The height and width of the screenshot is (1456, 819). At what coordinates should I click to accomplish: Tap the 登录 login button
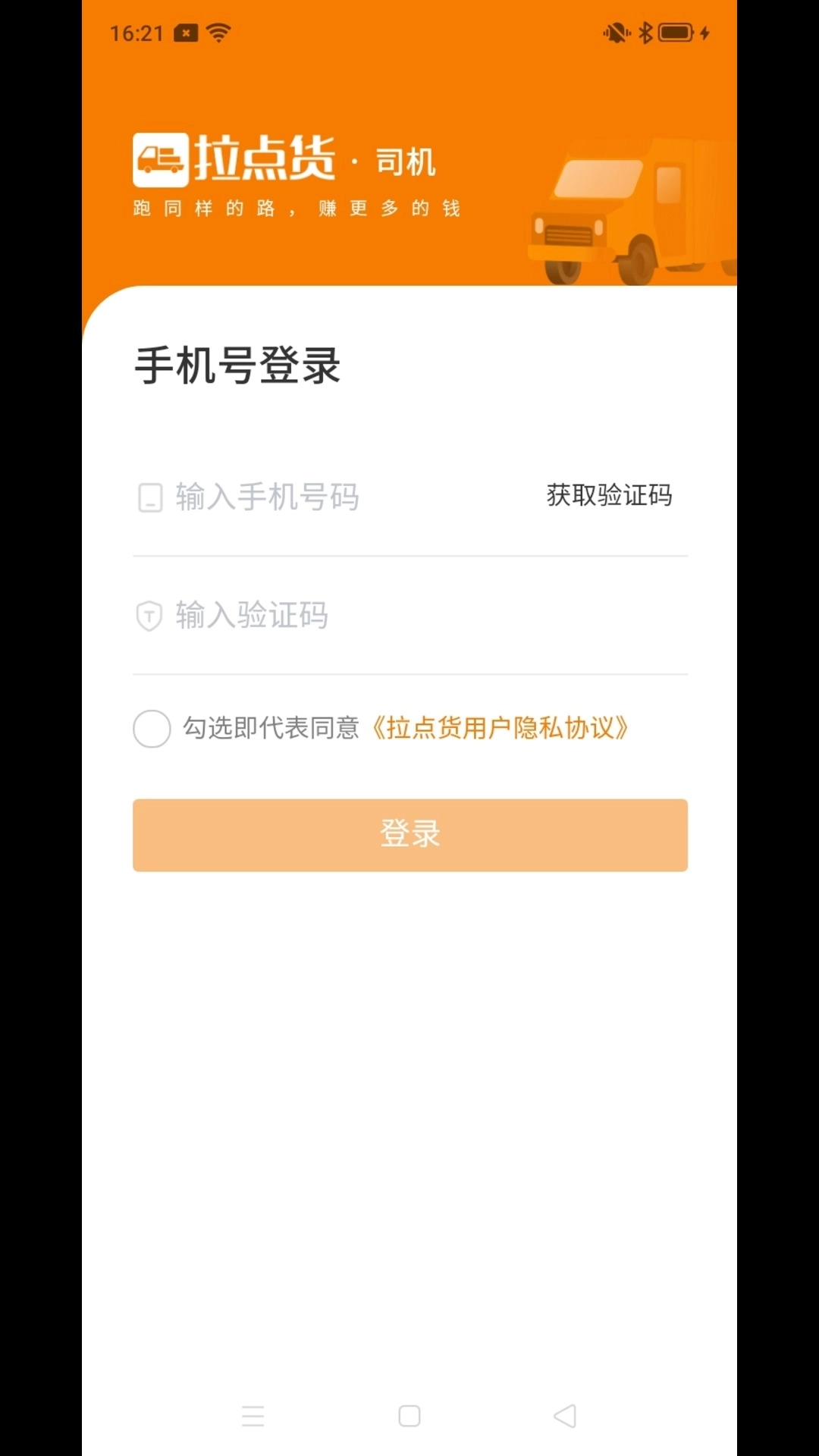[x=409, y=835]
